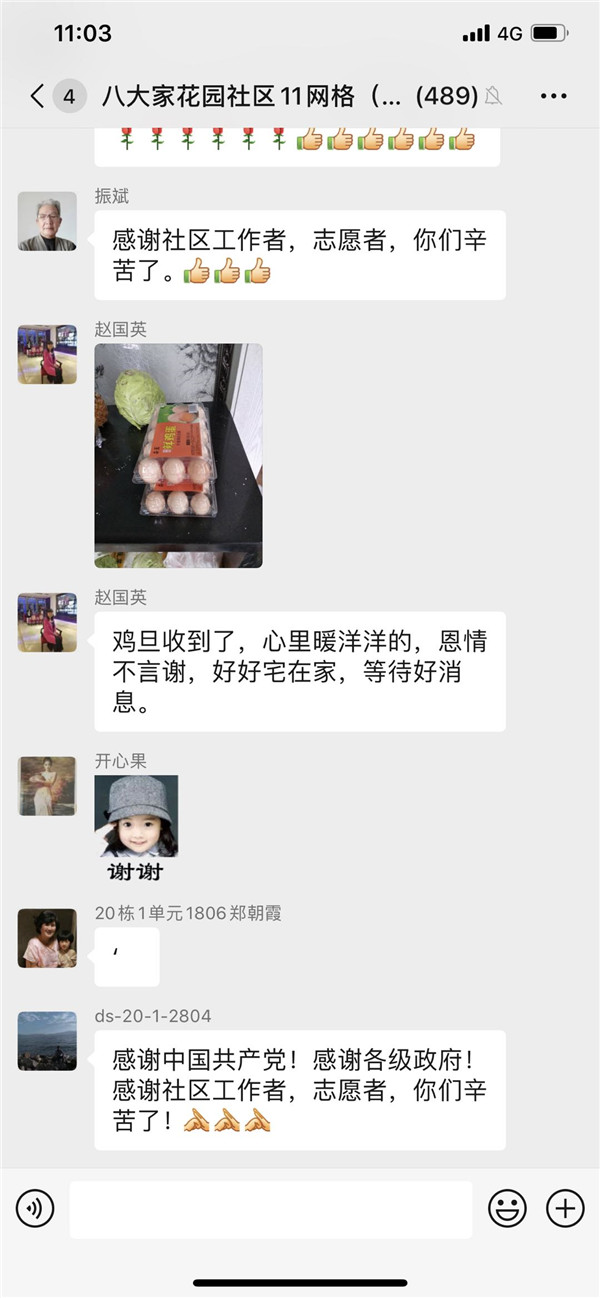Open the plus attachments menu
This screenshot has width=600, height=1298.
coord(565,1209)
